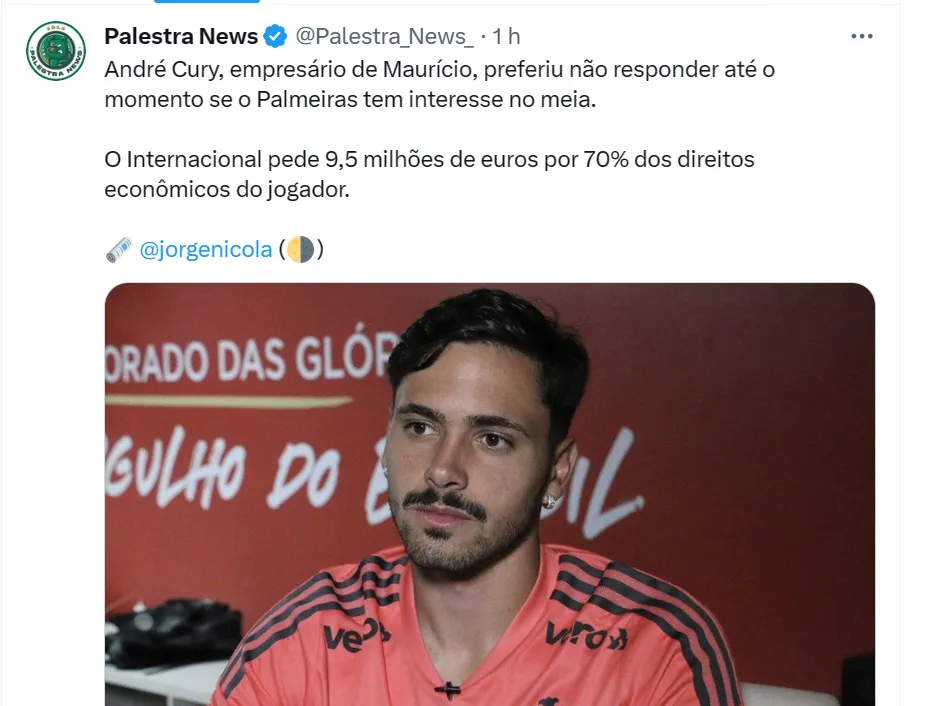Screen dimensions: 932x706
Task: Open Palestra News profile avatar
Action: tap(56, 52)
